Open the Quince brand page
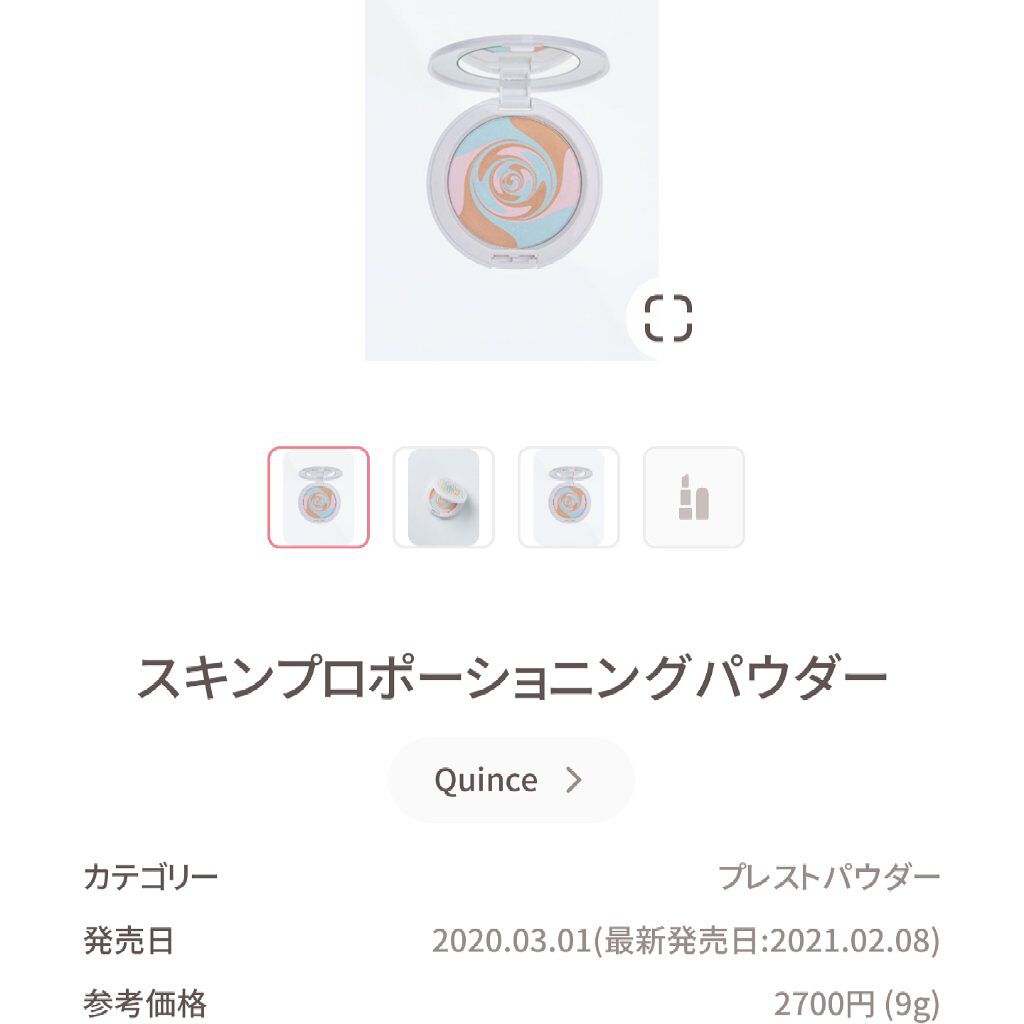 [x=510, y=780]
